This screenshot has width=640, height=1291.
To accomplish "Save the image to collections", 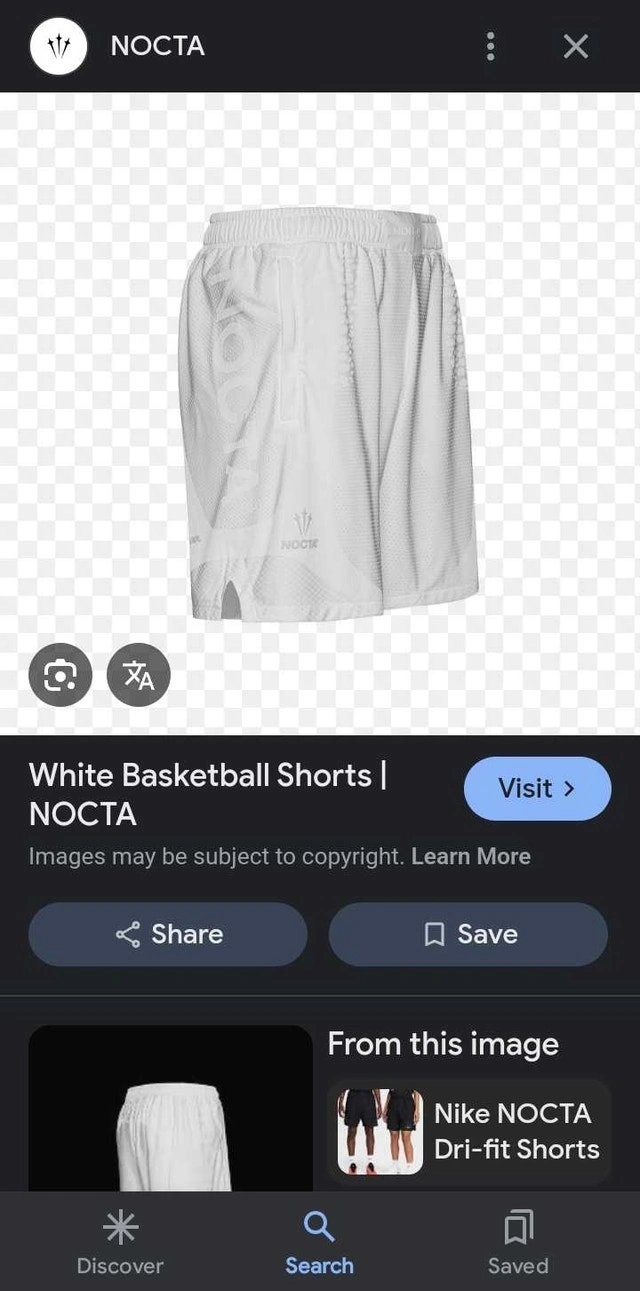I will [468, 934].
